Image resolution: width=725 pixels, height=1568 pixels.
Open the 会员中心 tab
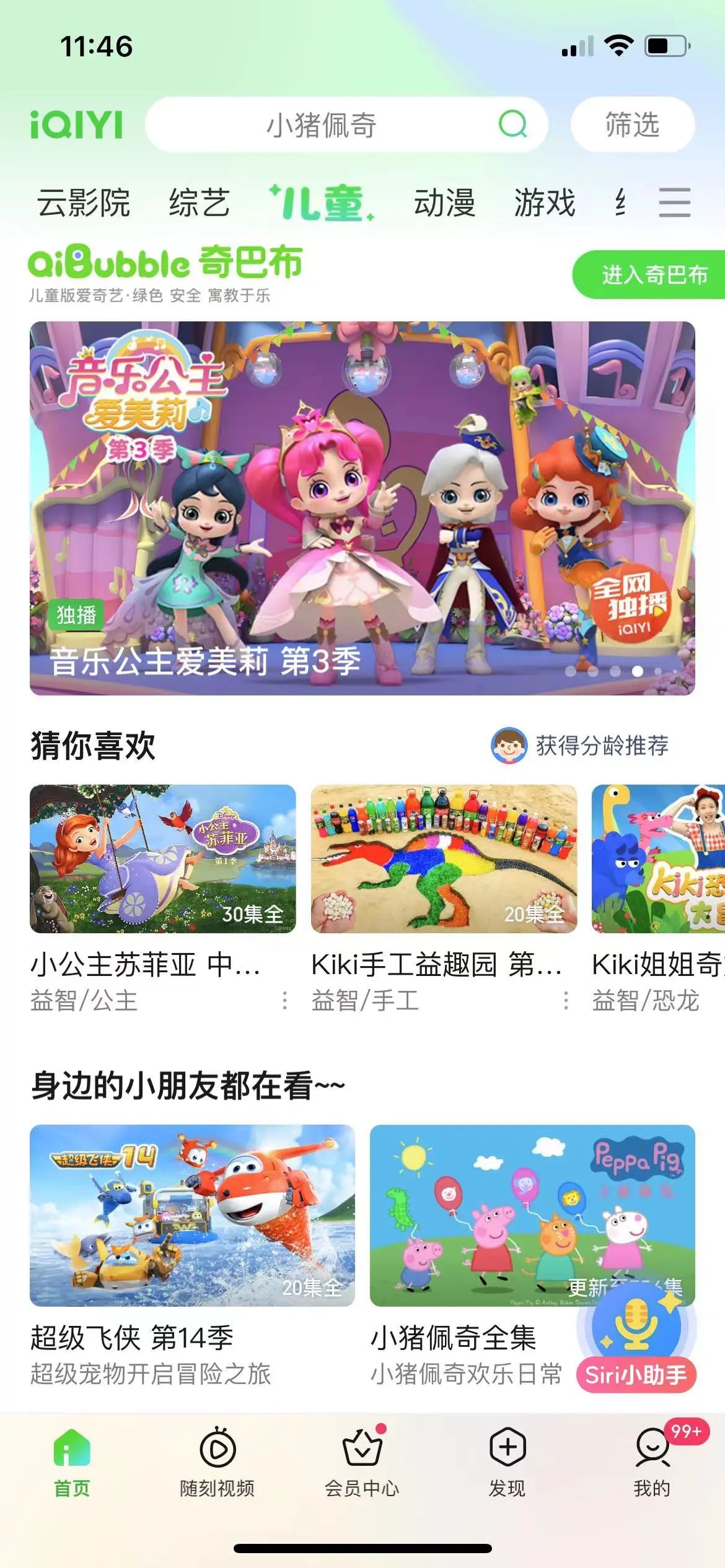362,1461
